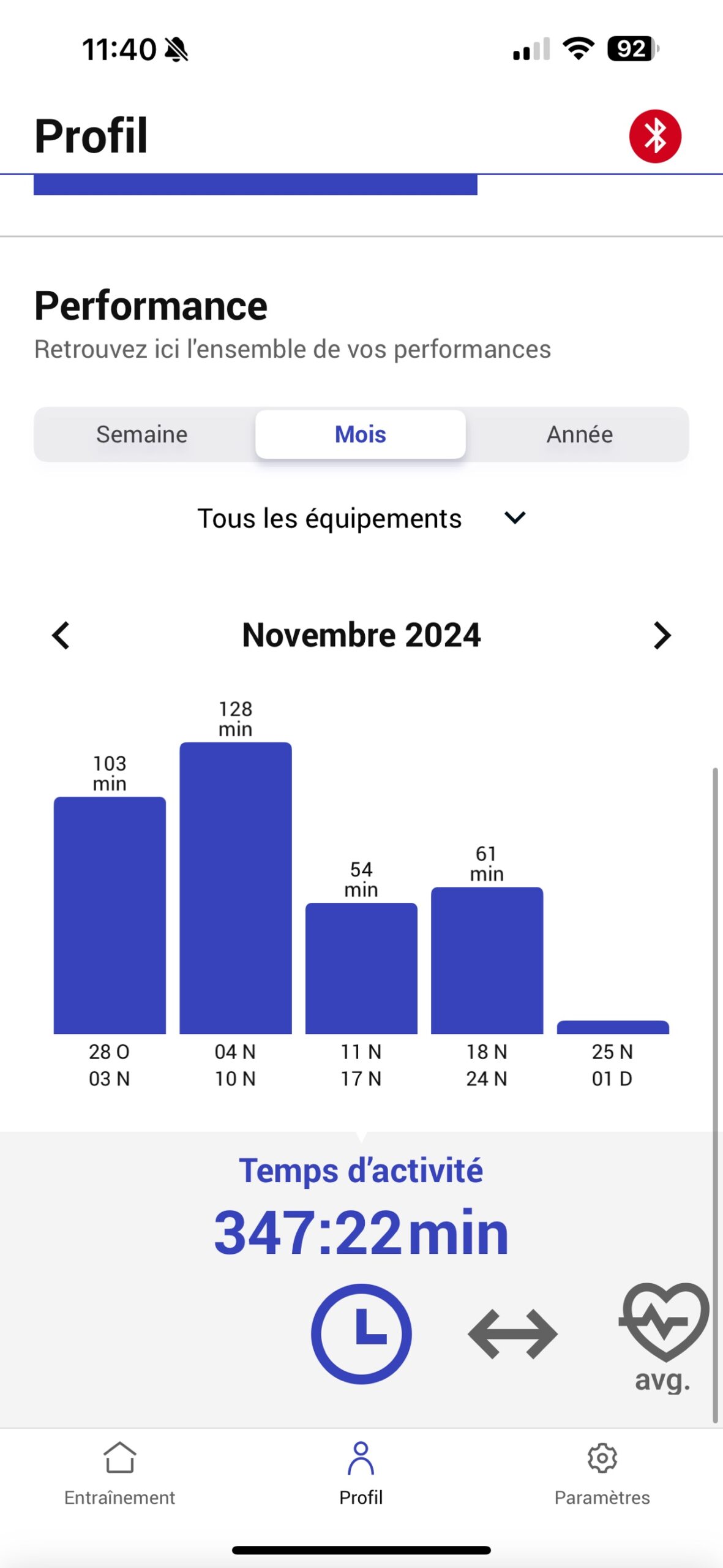Show average heart rate metric
The width and height of the screenshot is (723, 1568).
tap(664, 1335)
